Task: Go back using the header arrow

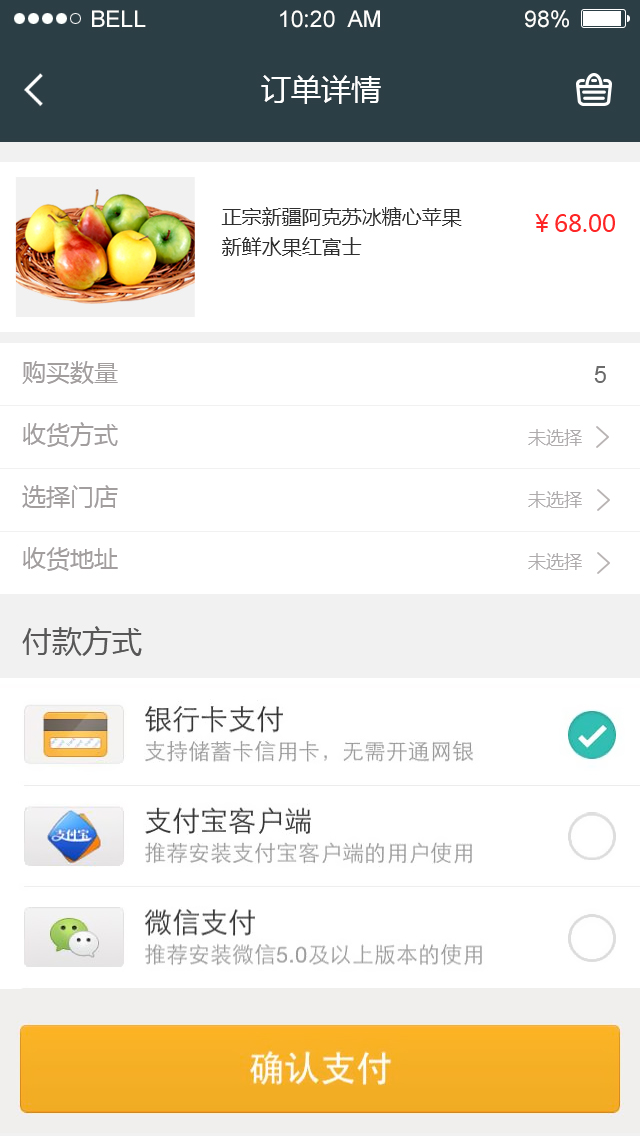Action: (x=34, y=90)
